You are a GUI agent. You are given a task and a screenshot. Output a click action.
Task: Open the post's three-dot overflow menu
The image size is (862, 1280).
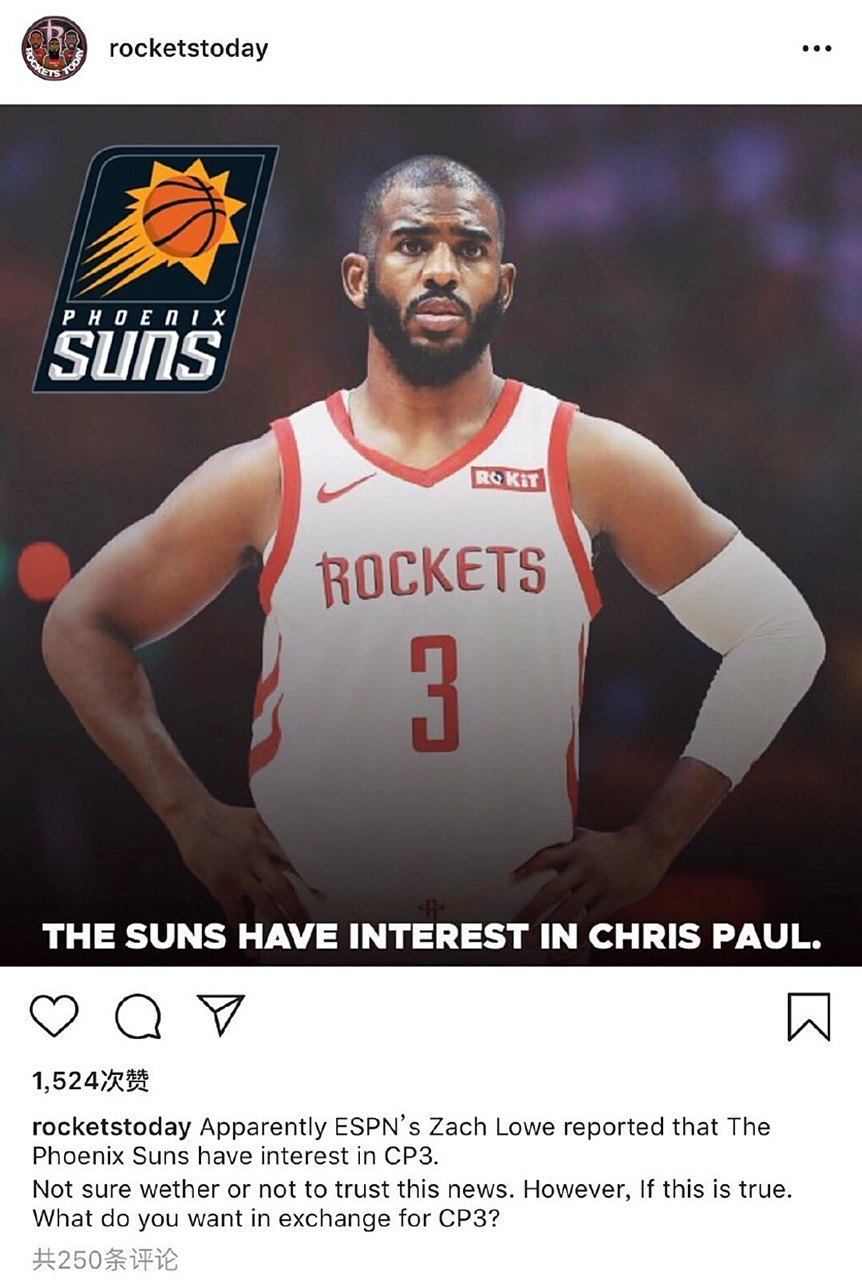815,48
